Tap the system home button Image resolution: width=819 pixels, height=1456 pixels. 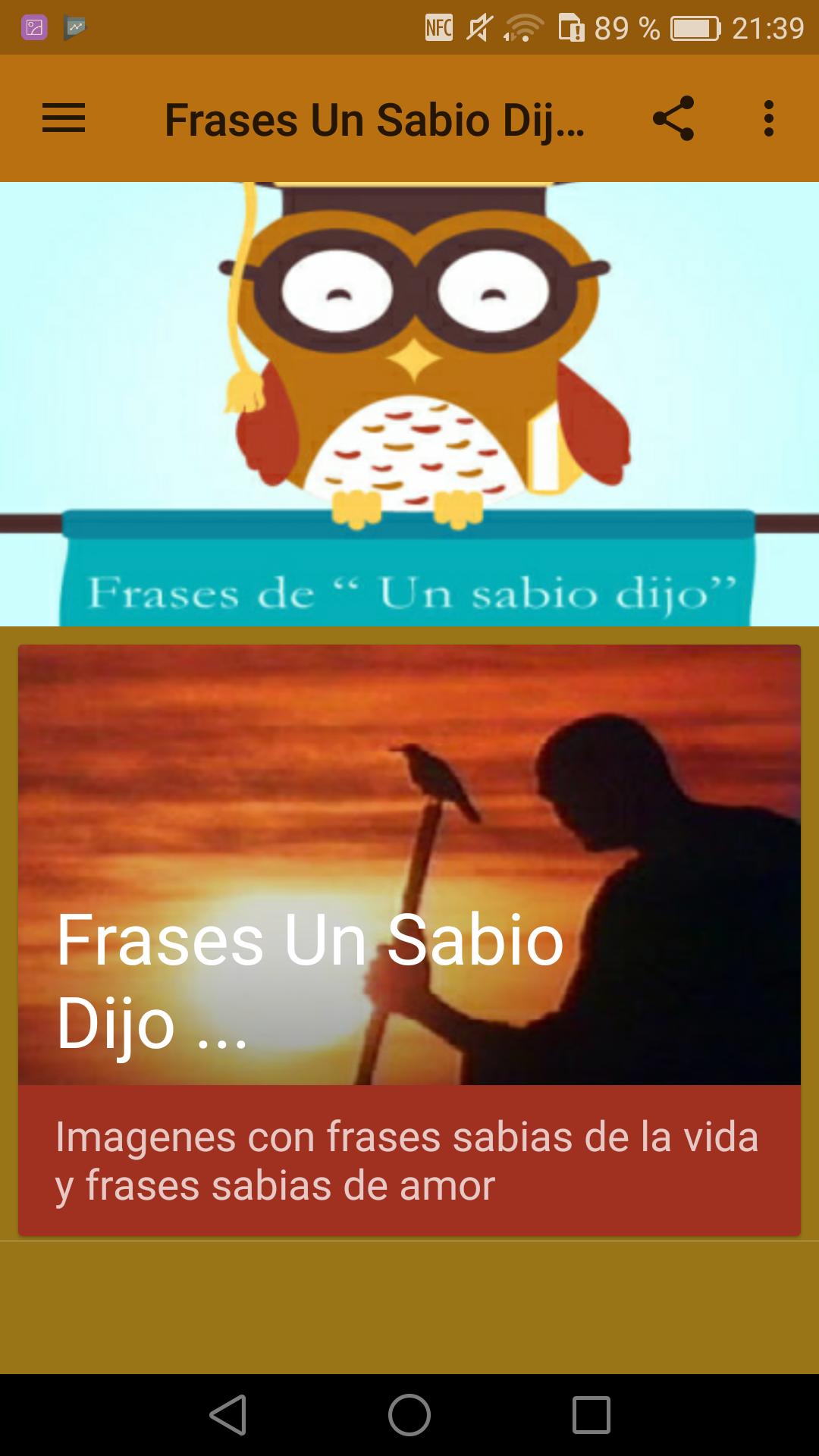click(x=409, y=1415)
